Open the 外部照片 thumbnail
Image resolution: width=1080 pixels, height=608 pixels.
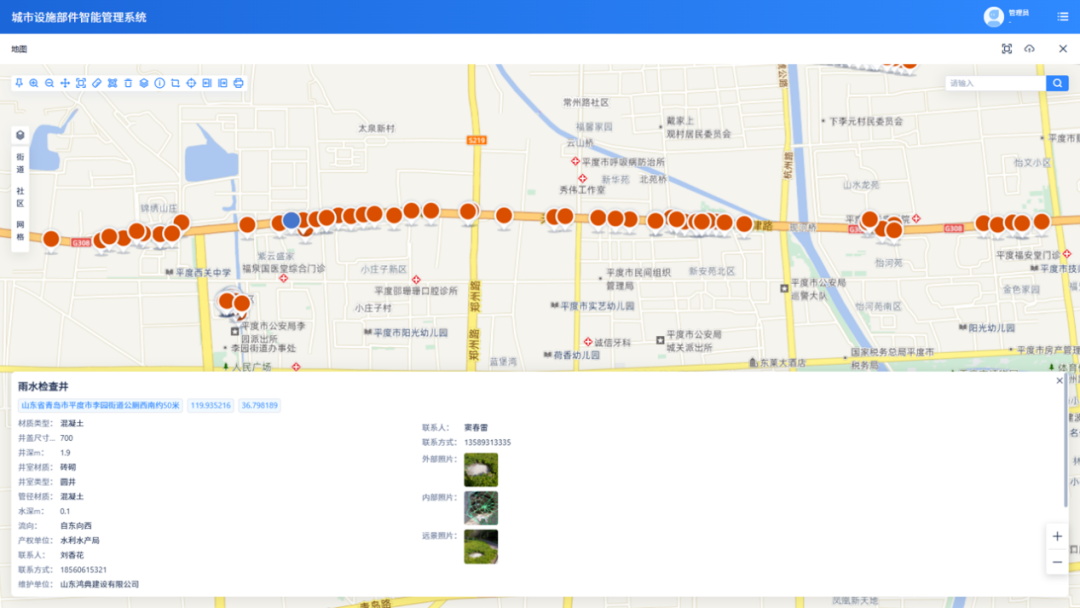point(481,470)
